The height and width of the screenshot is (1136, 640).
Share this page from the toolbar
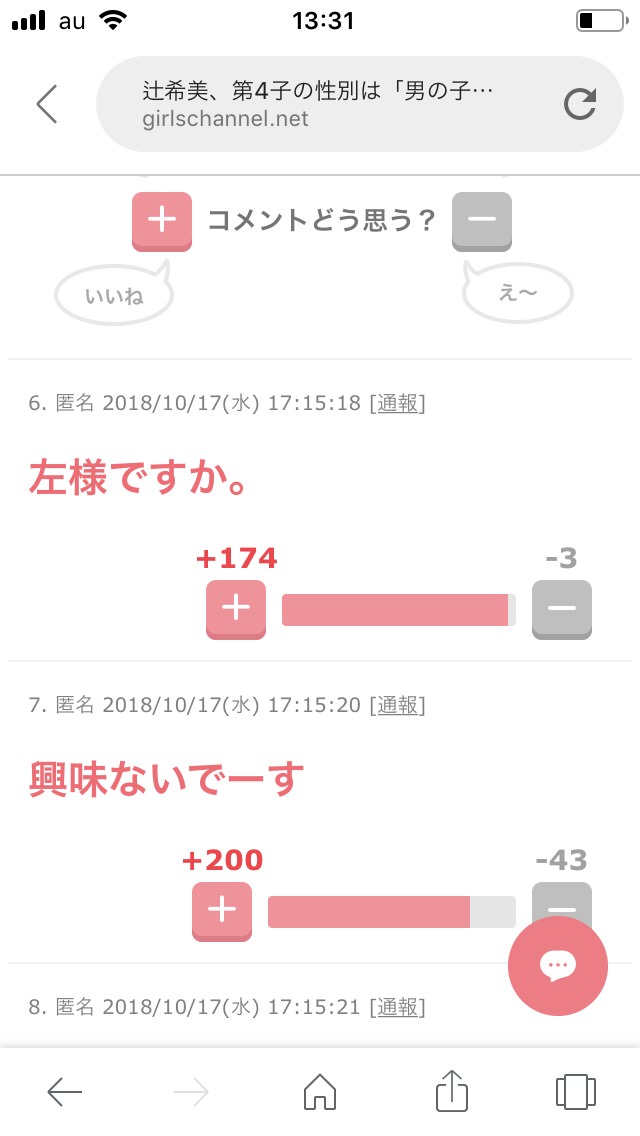pos(452,1090)
